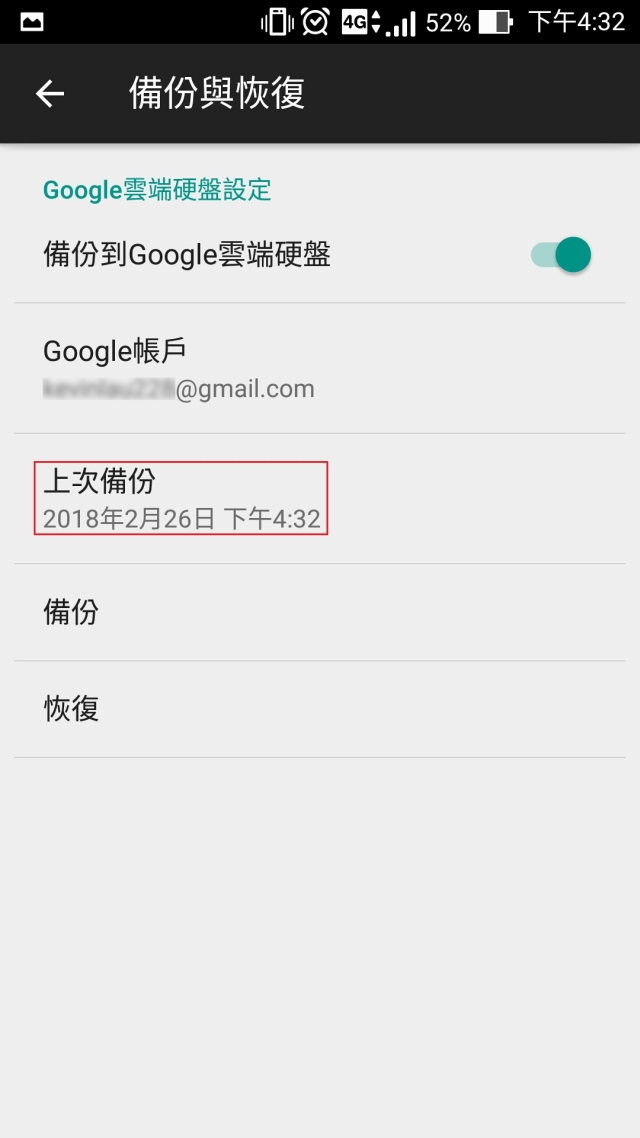
Task: Tap the 備份 row
Action: tap(320, 611)
